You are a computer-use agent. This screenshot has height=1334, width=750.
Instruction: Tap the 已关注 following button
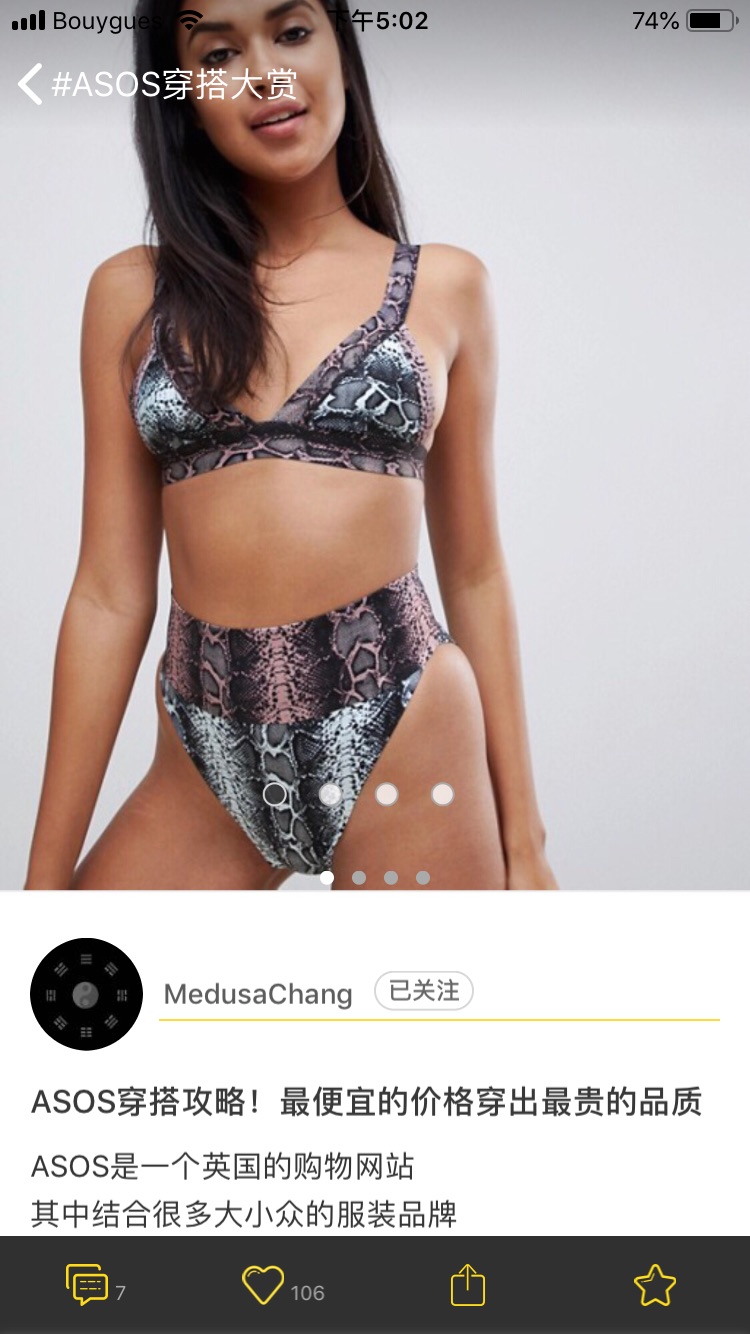423,991
